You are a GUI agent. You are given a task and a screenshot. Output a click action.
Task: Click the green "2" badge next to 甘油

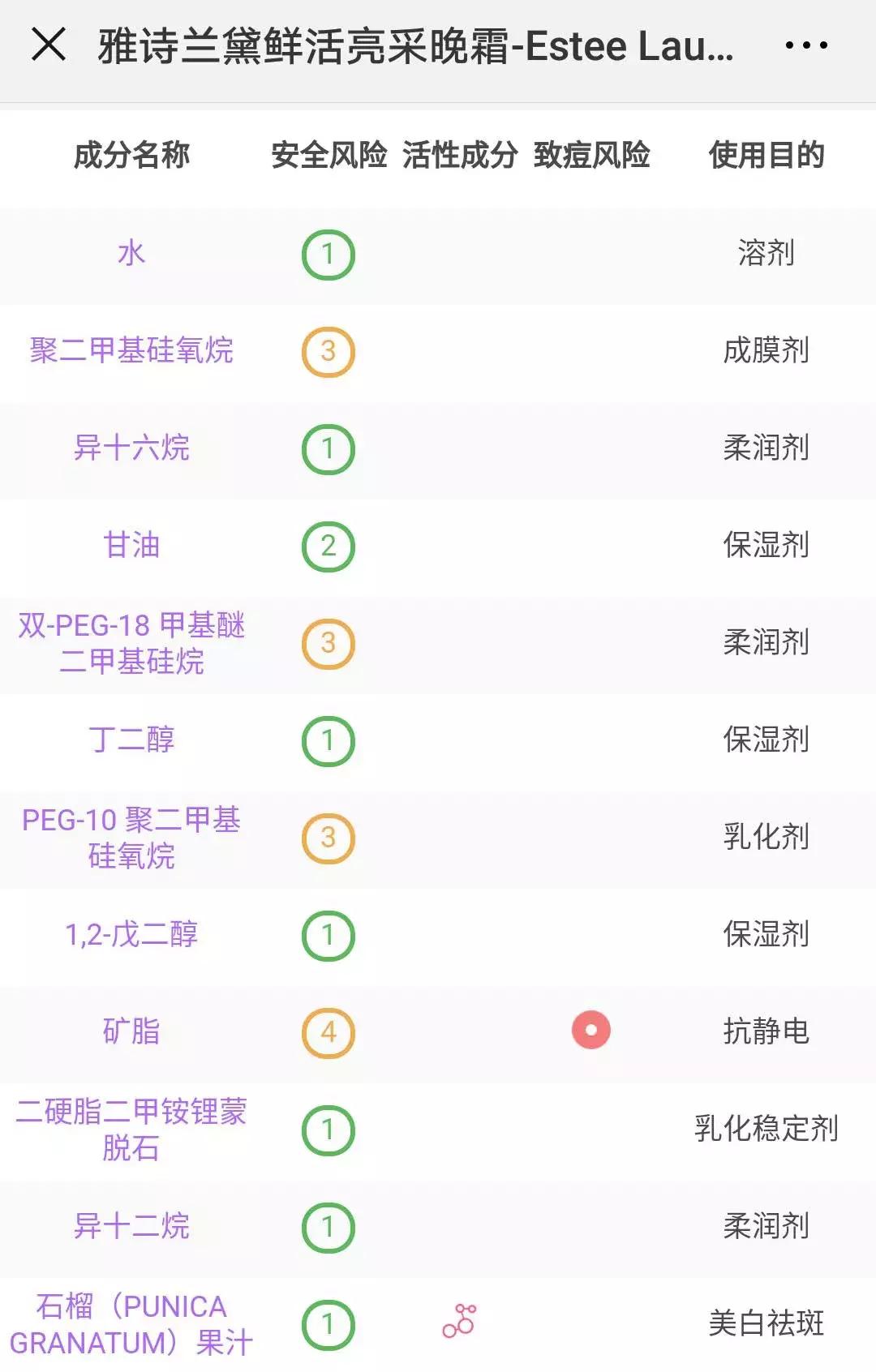tap(328, 546)
